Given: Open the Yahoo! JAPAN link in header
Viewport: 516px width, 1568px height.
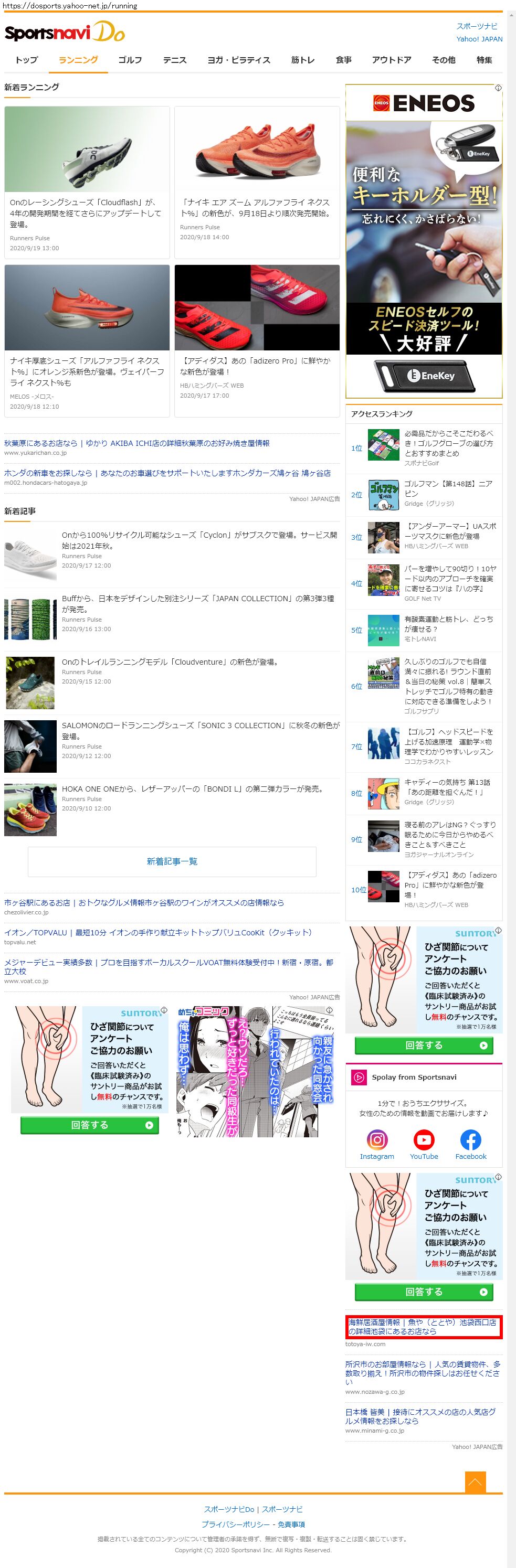Looking at the screenshot, I should pos(479,39).
